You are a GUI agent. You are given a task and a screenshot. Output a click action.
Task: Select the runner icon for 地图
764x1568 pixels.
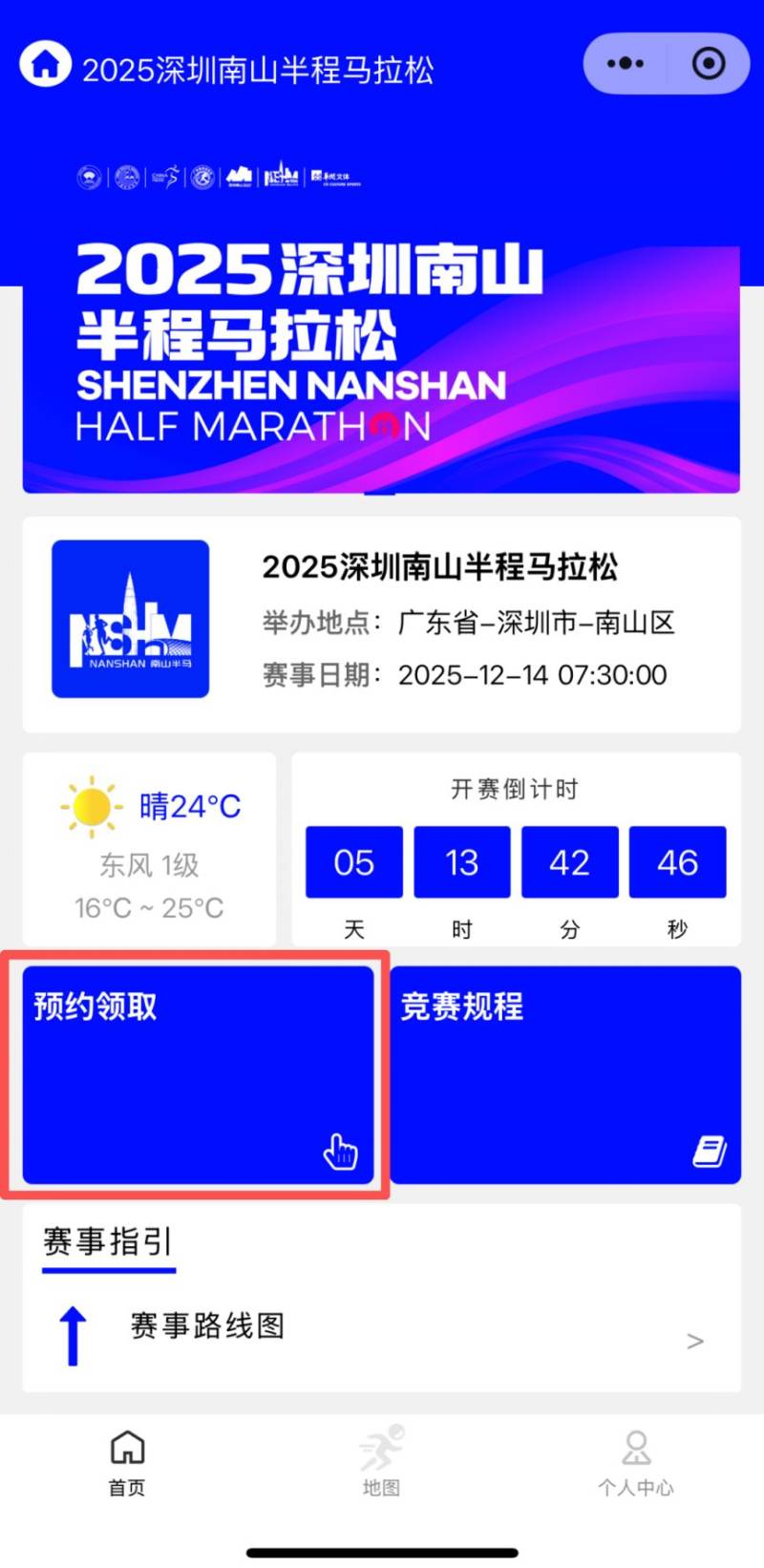coord(382,1450)
